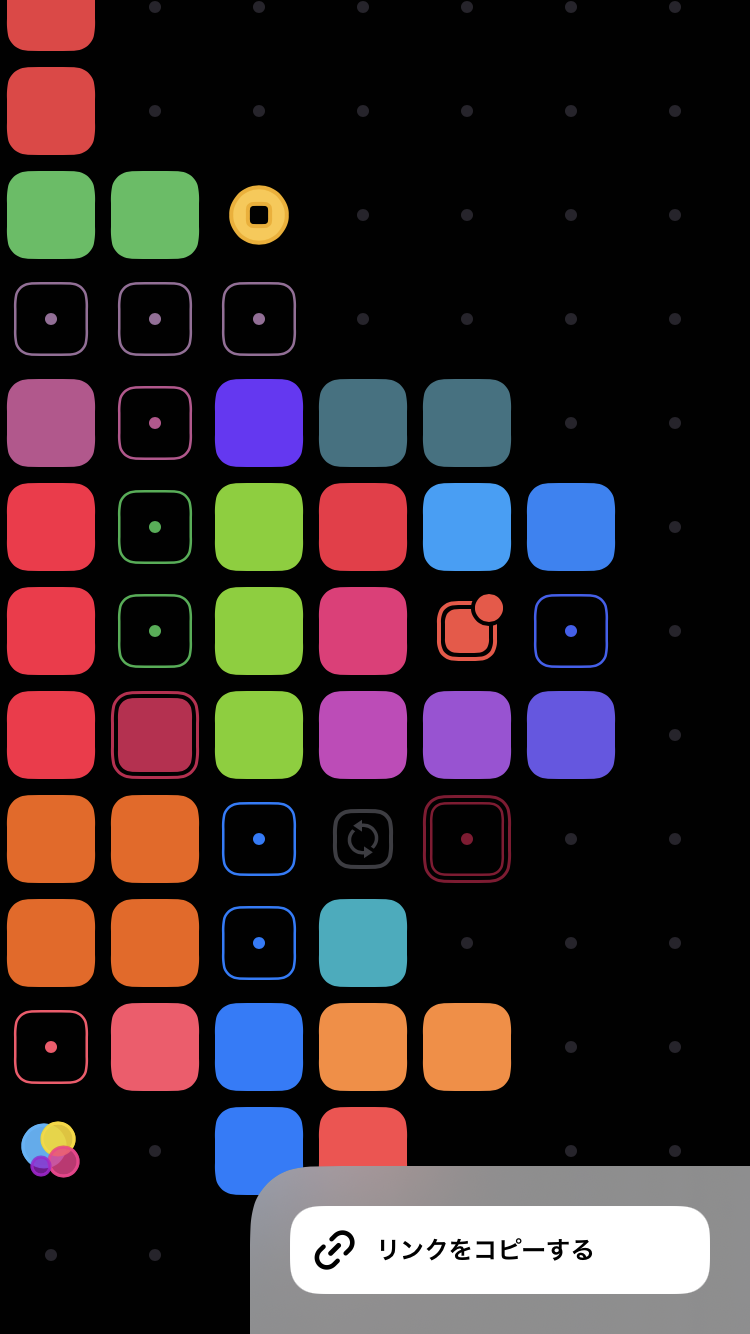Viewport: 750px width, 1334px height.
Task: Open the multicolor bubbles icon
Action: (x=50, y=1150)
